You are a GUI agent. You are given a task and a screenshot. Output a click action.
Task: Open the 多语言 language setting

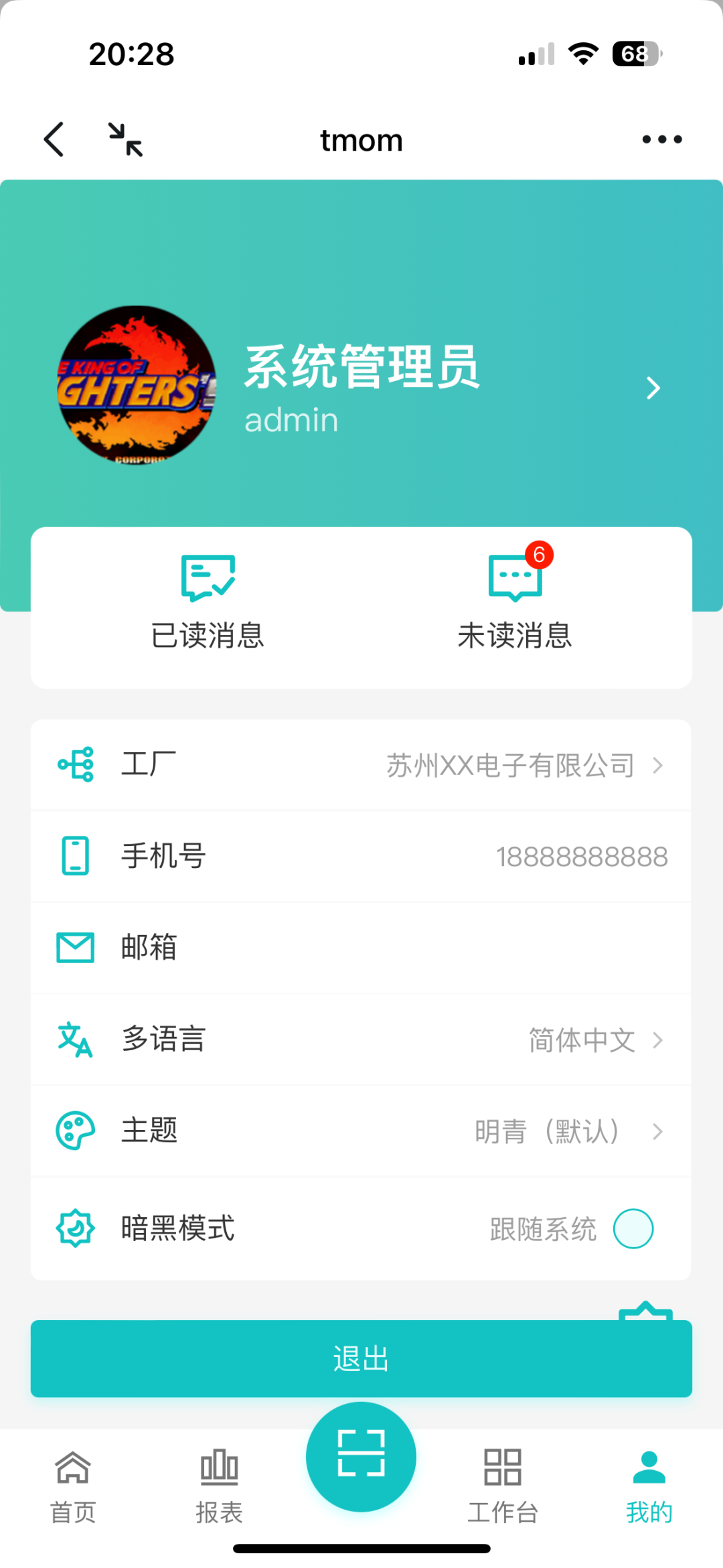[x=361, y=1040]
